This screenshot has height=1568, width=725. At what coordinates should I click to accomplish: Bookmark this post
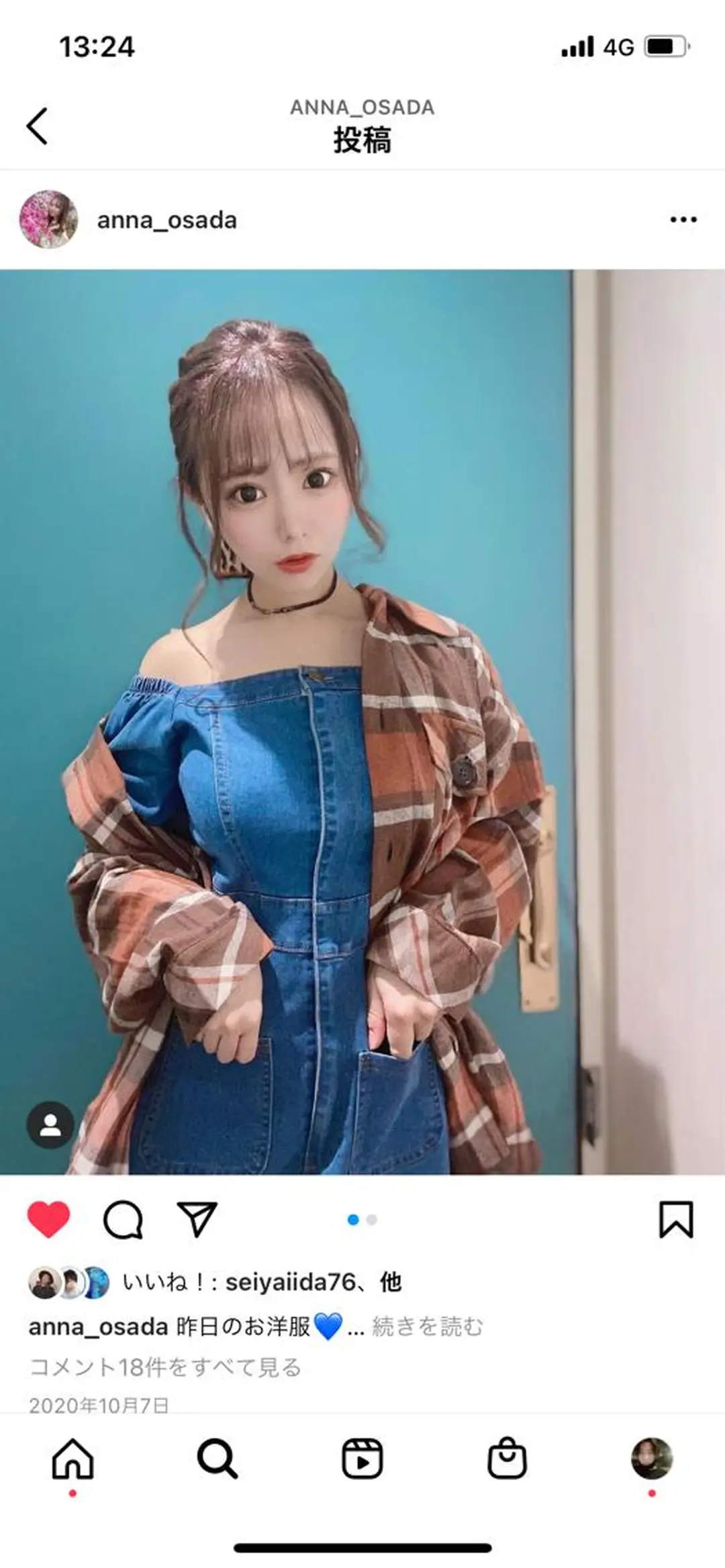click(x=675, y=1219)
